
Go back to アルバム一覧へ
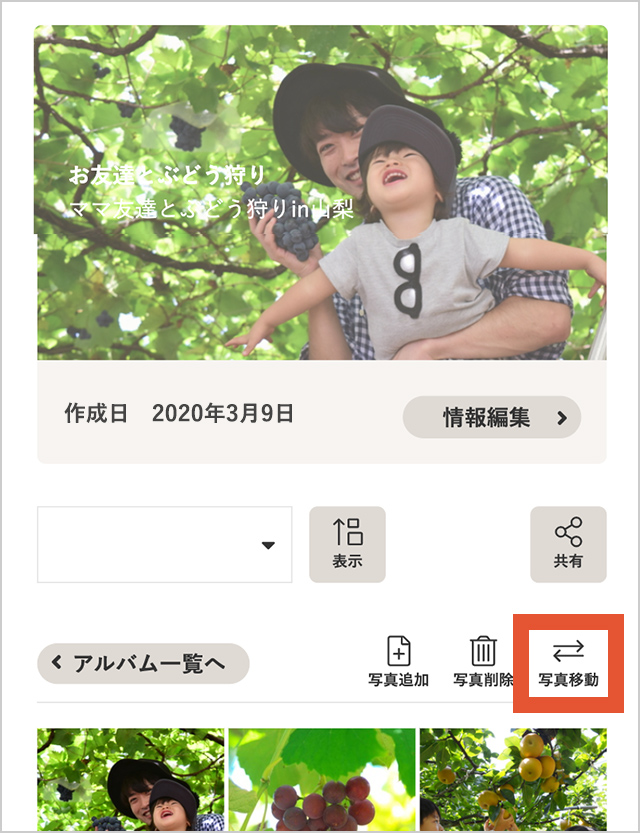143,663
